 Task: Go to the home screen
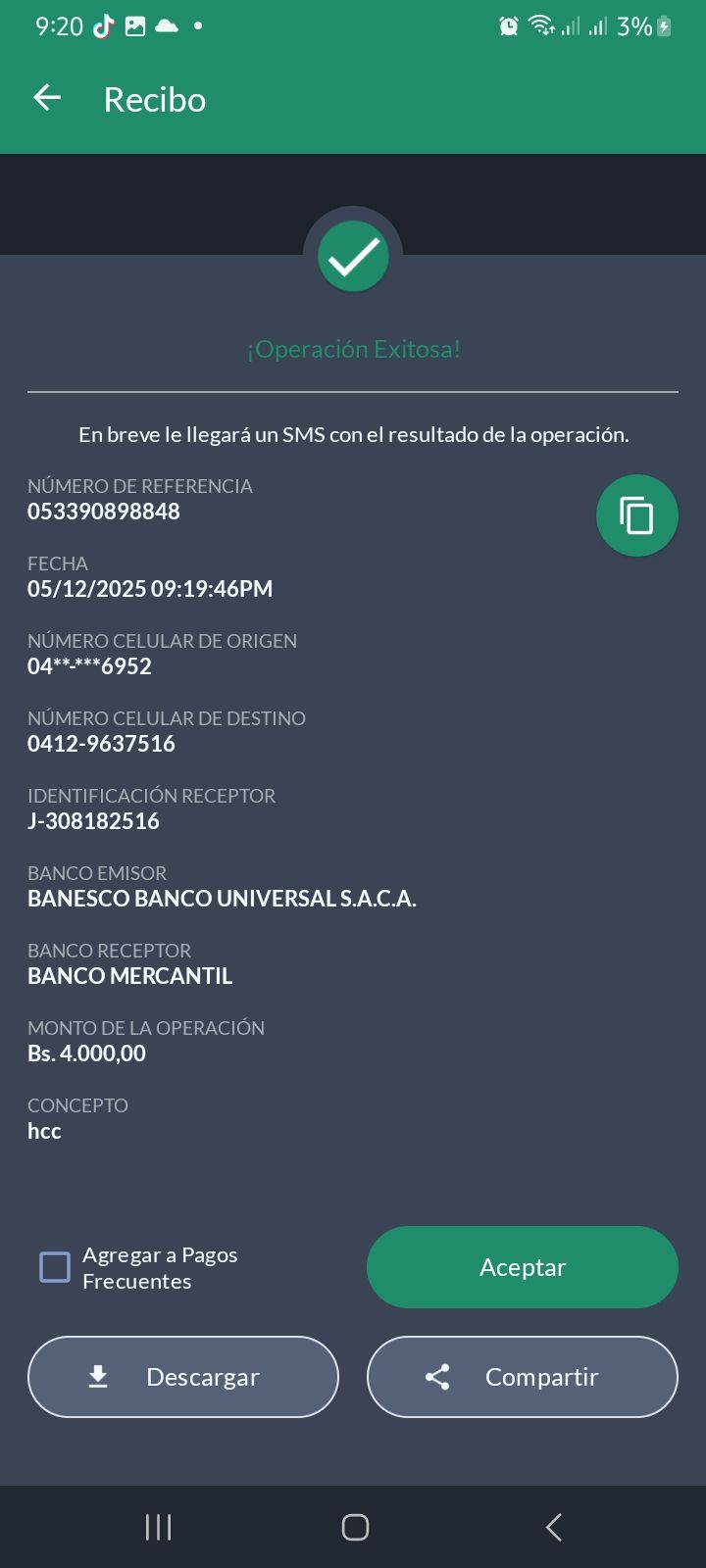(355, 1527)
